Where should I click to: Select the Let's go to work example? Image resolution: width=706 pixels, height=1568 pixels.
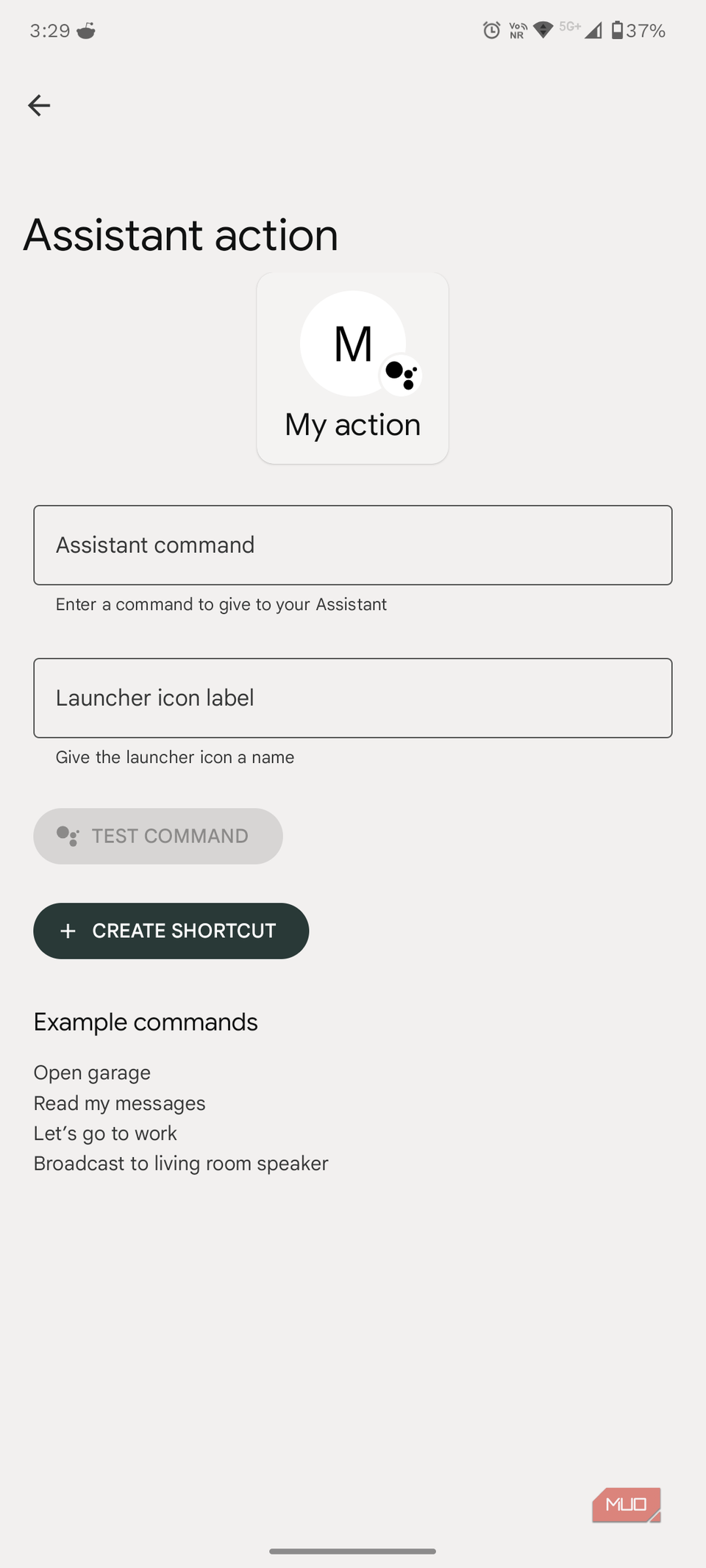coord(104,1133)
